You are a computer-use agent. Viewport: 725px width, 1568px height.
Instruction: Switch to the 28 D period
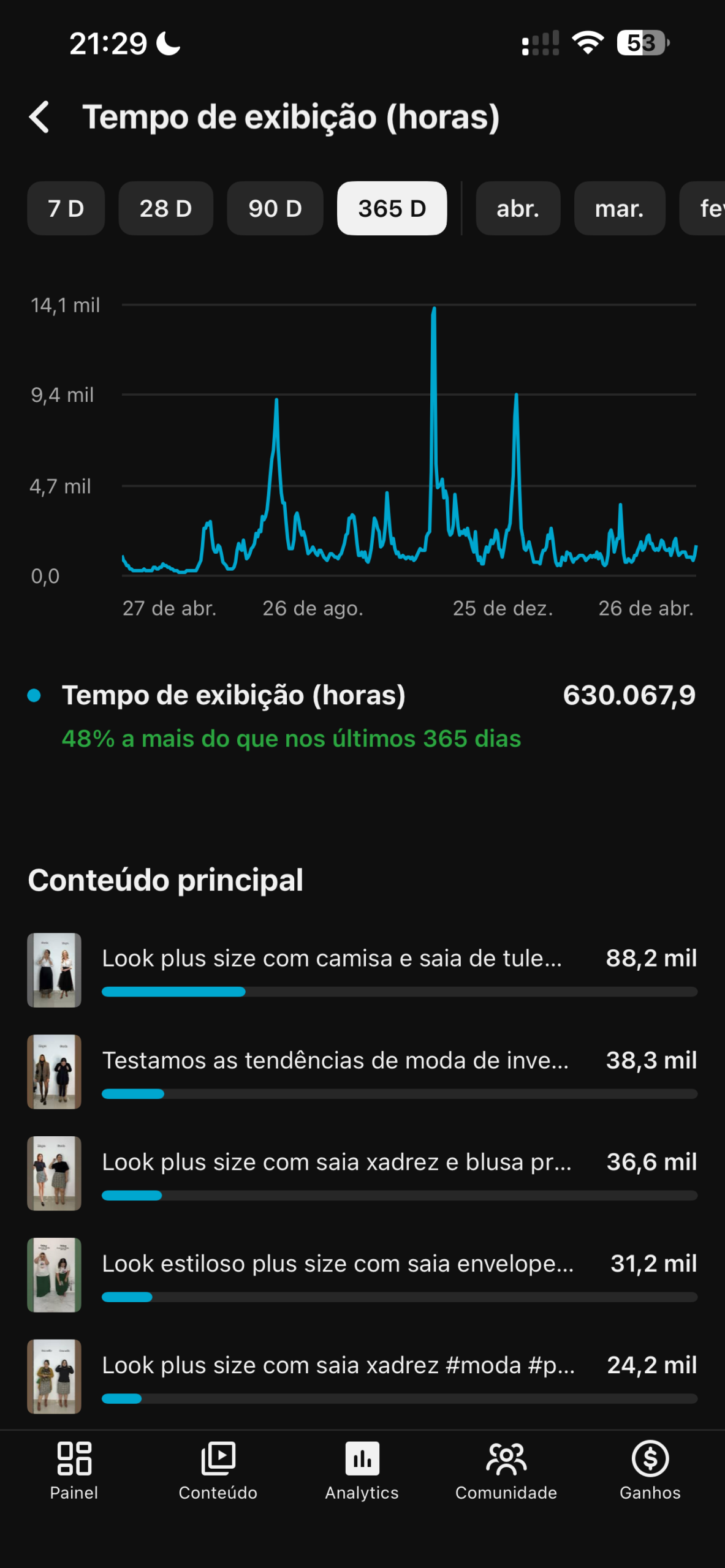[x=165, y=208]
